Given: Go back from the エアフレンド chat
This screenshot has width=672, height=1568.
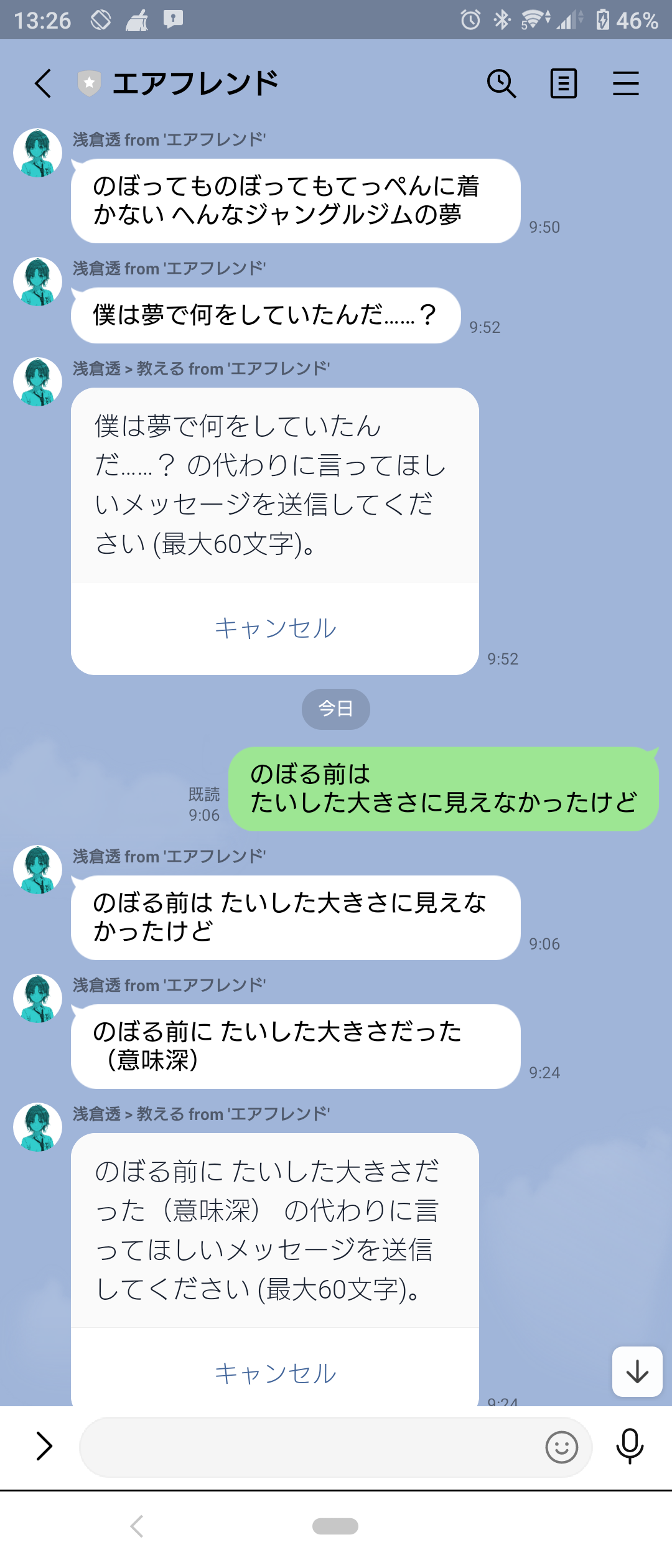Looking at the screenshot, I should click(42, 83).
